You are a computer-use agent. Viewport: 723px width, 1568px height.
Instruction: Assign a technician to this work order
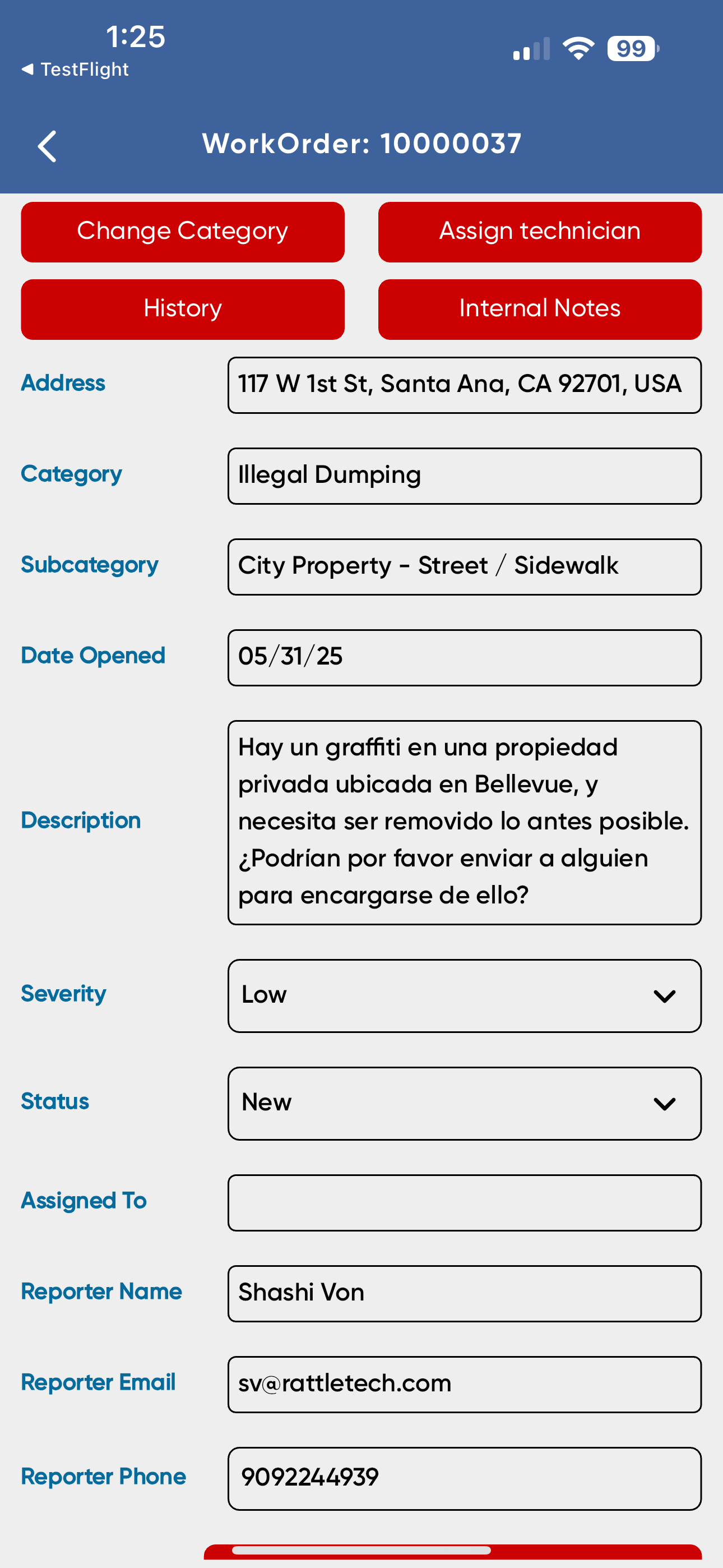540,232
